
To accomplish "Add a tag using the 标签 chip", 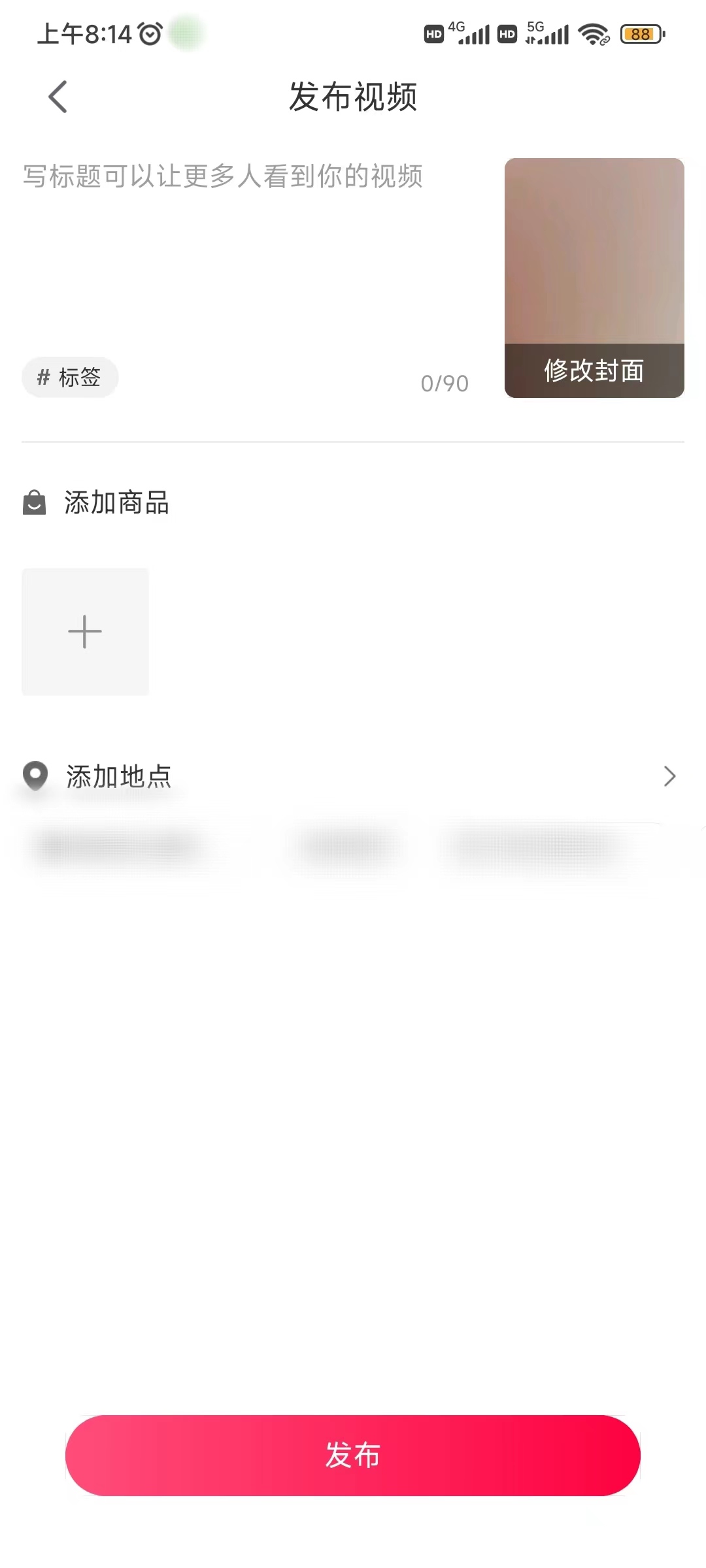I will pyautogui.click(x=69, y=378).
